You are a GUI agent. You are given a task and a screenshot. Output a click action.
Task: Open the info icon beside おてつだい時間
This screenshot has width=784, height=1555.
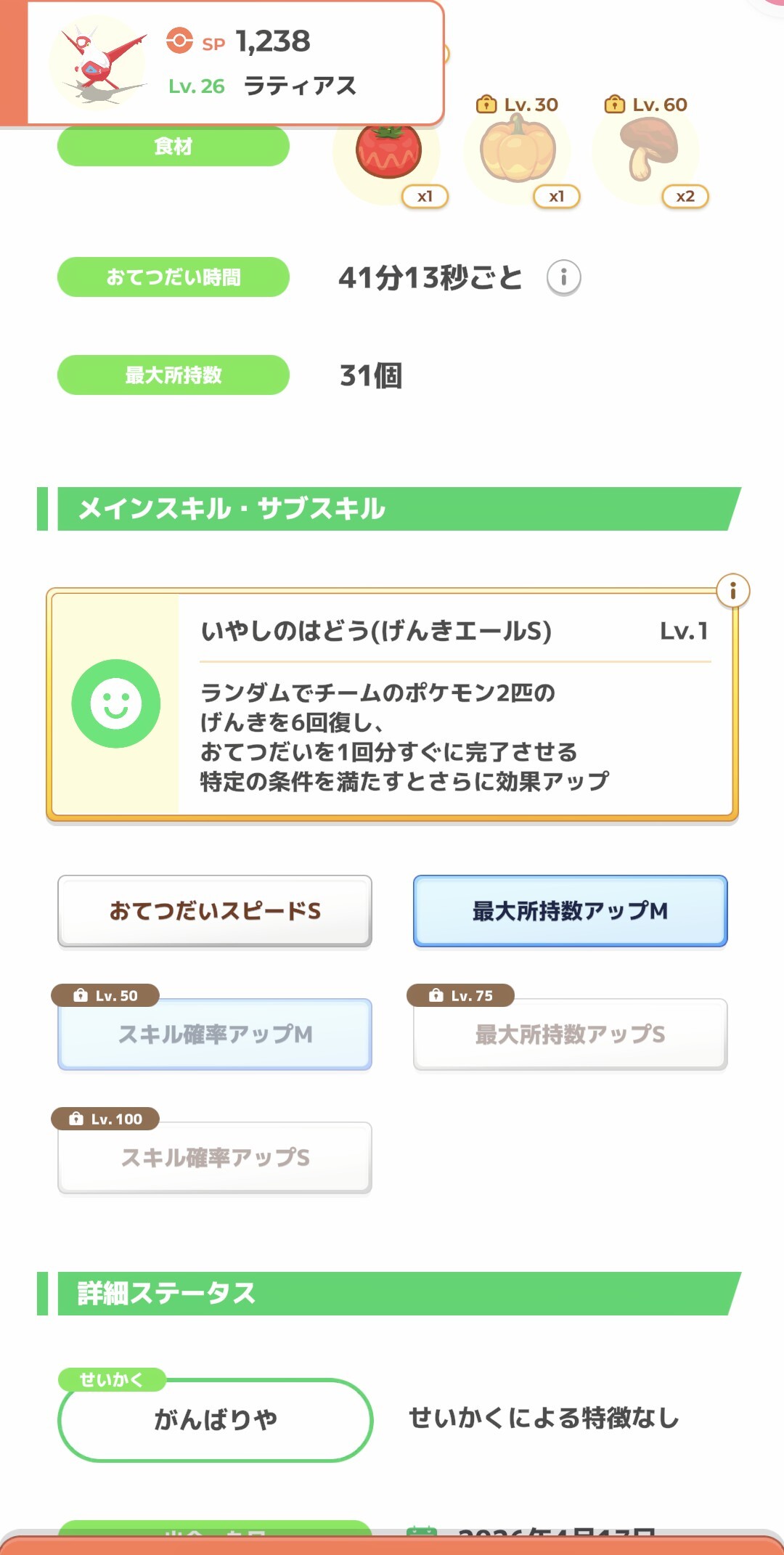tap(563, 277)
